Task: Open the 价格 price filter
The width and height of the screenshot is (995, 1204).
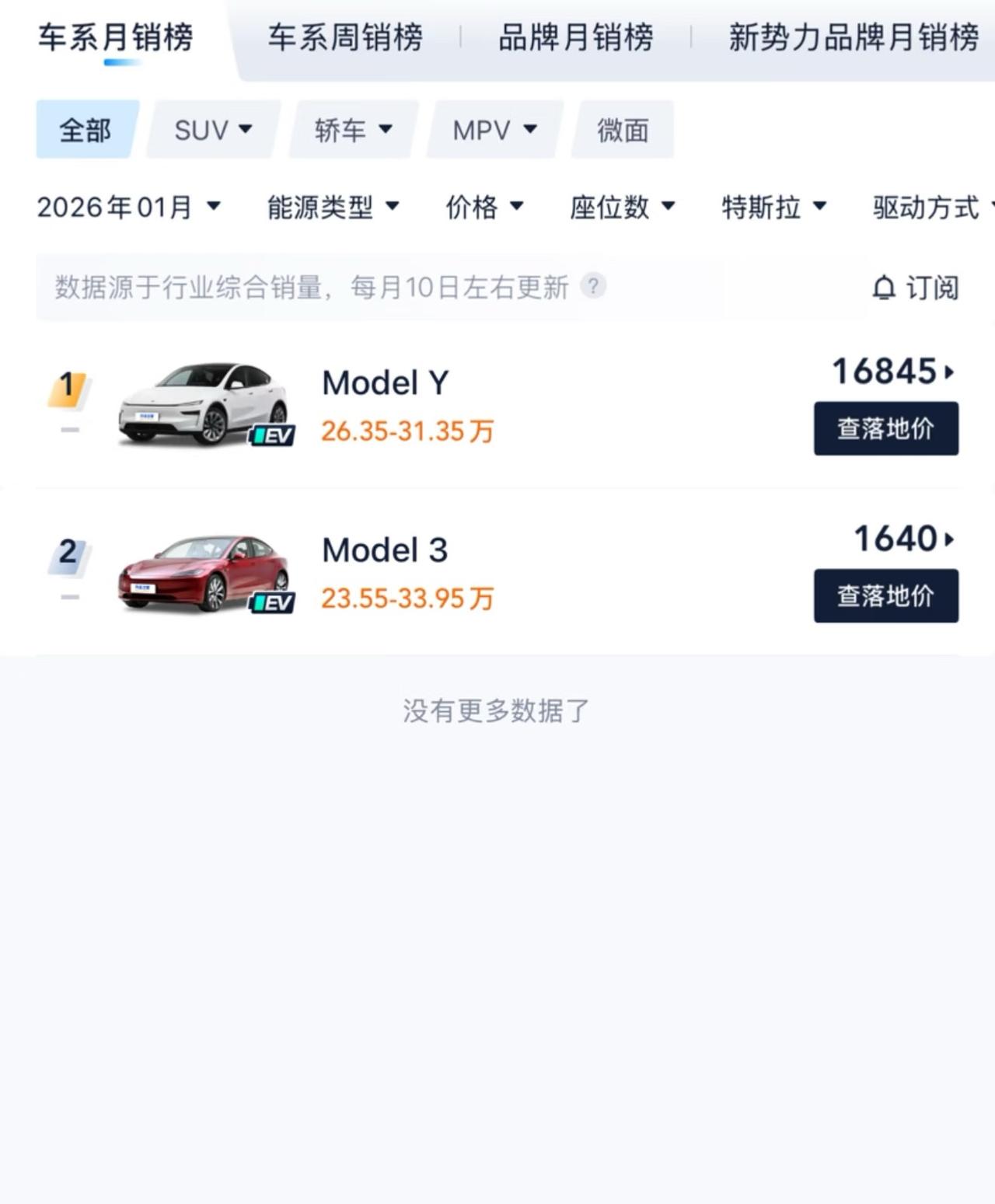Action: point(484,207)
